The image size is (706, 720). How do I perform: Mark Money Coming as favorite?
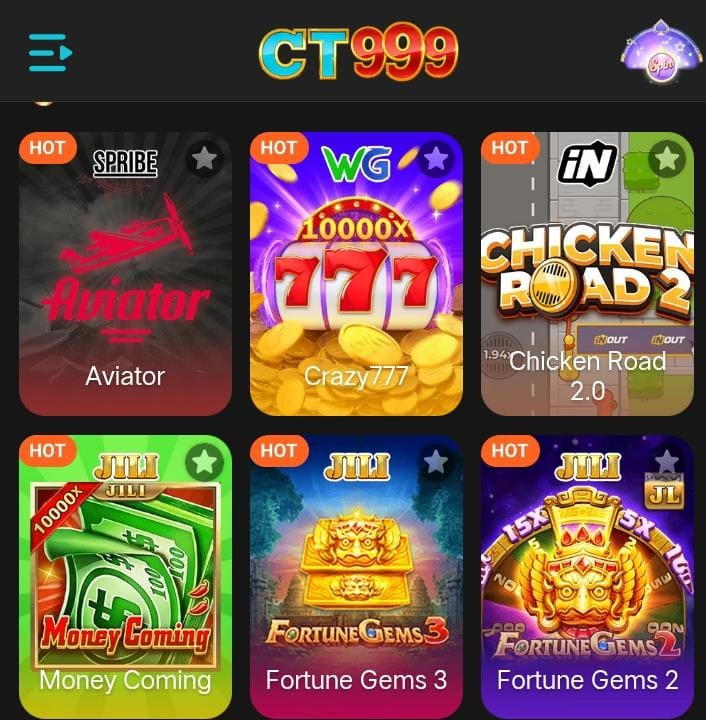click(204, 461)
